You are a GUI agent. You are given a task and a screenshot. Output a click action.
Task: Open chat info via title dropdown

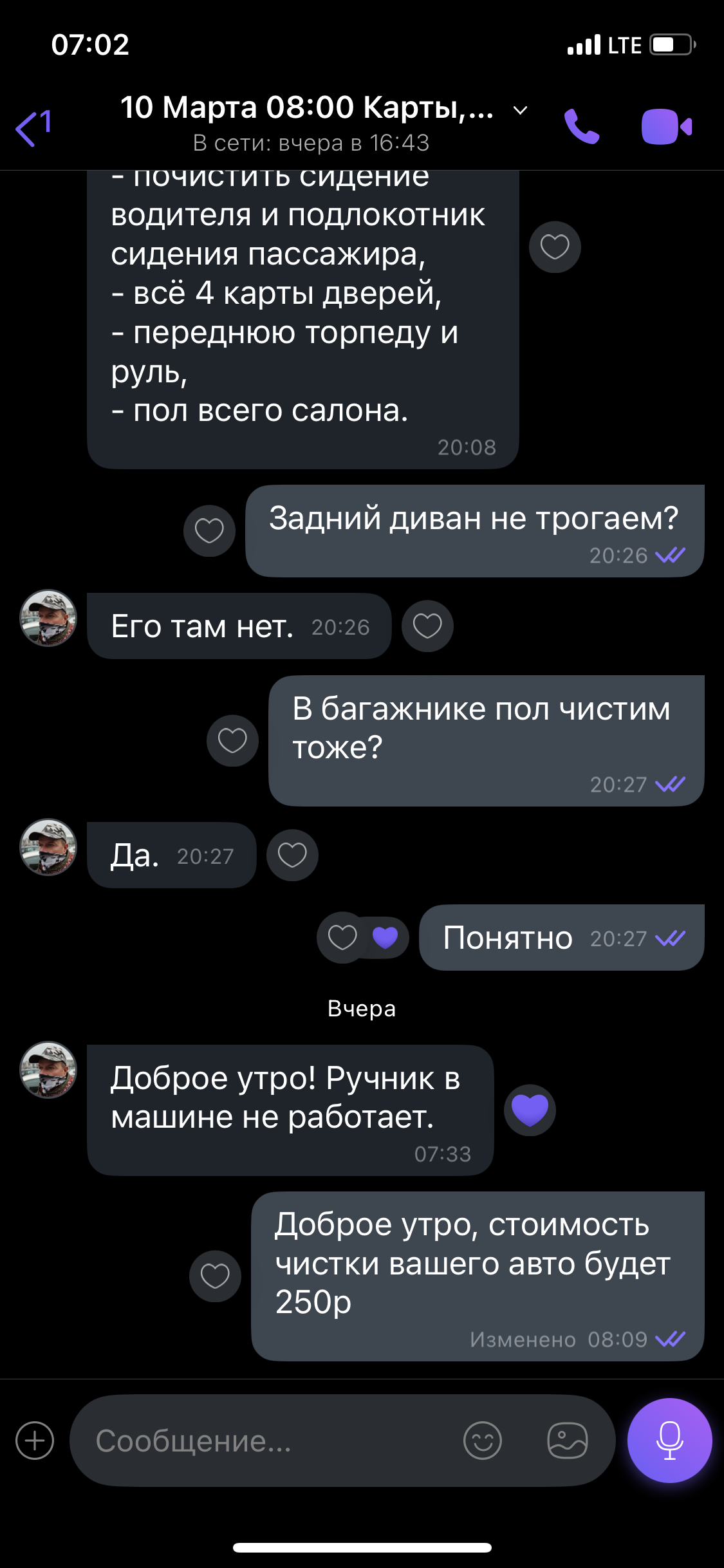point(520,111)
